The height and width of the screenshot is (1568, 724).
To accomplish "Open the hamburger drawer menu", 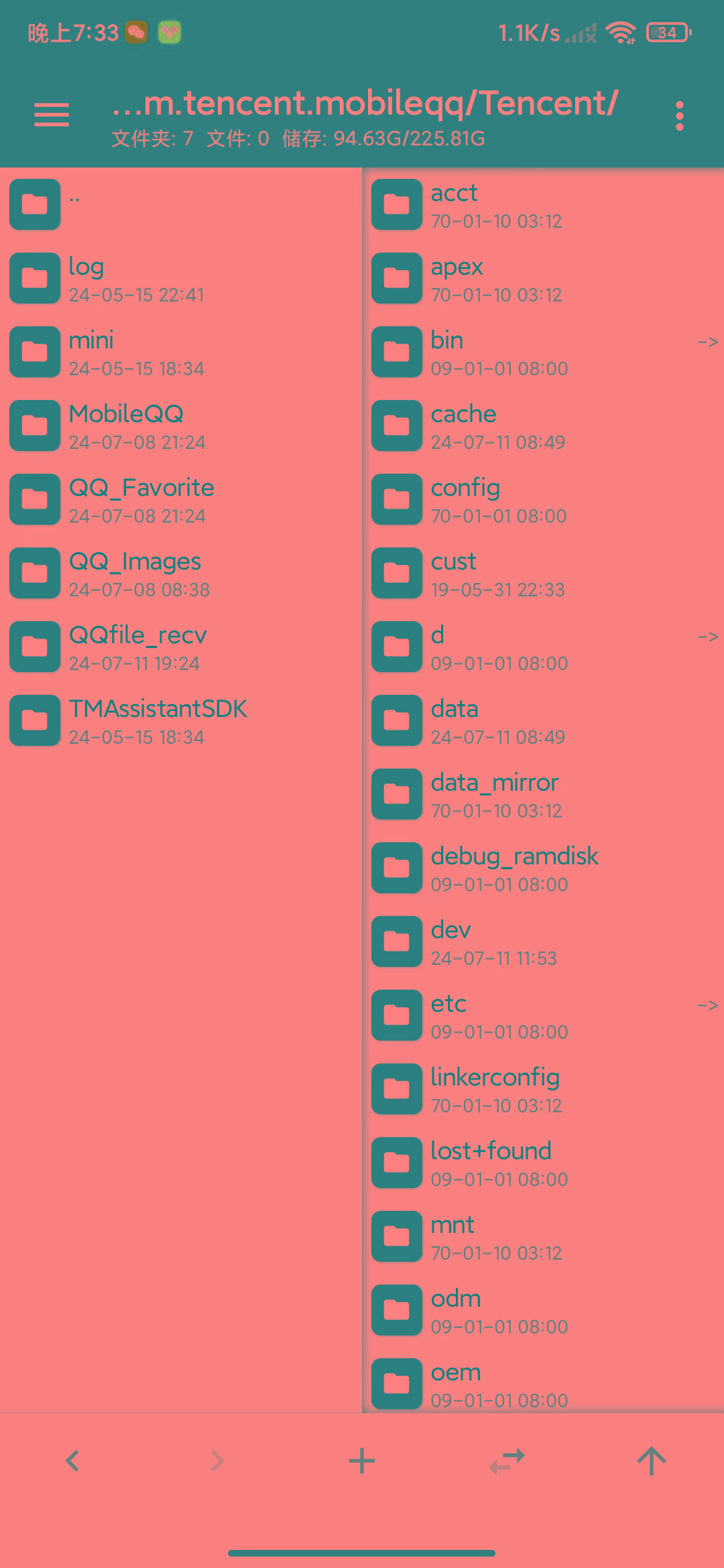I will tap(52, 115).
